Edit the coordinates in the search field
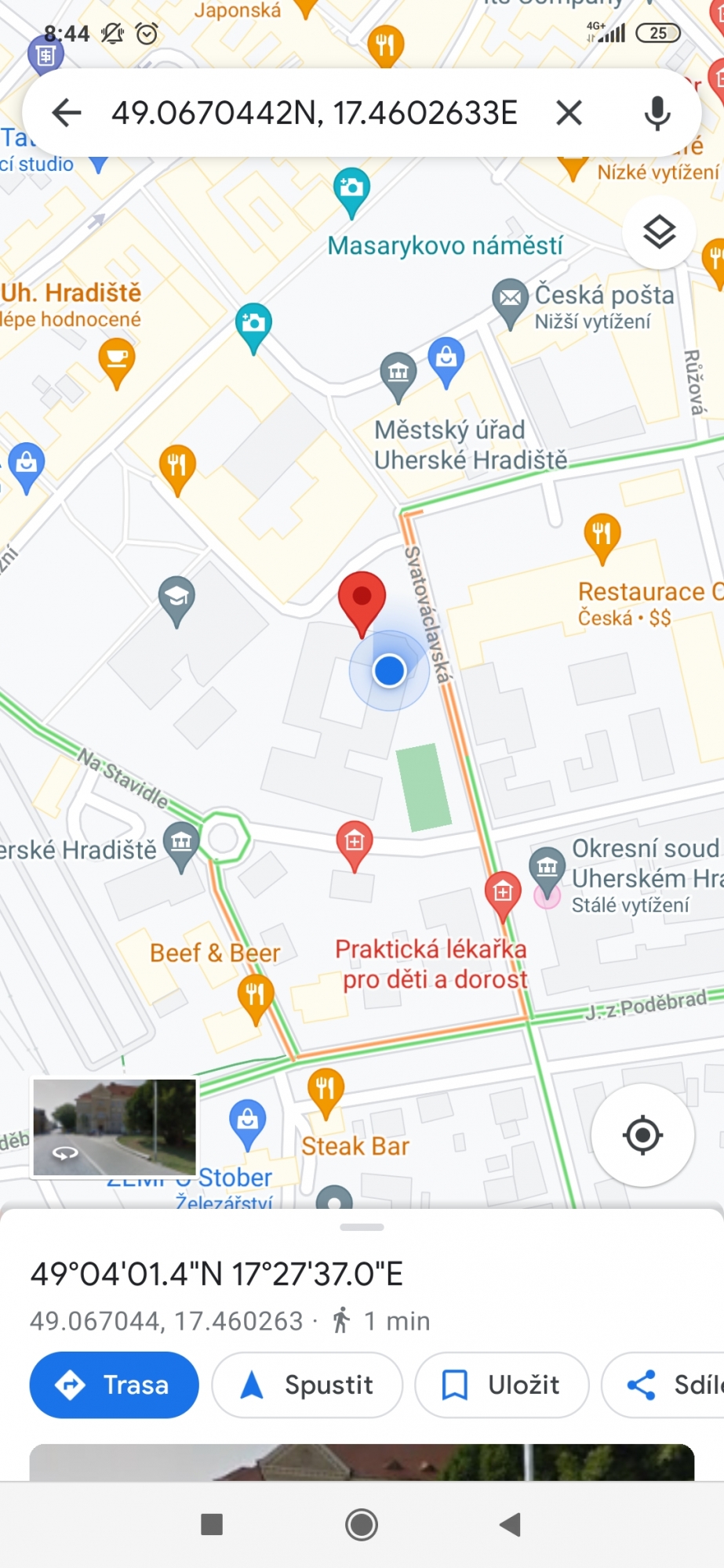Screen dimensions: 724x1568 coord(314,113)
